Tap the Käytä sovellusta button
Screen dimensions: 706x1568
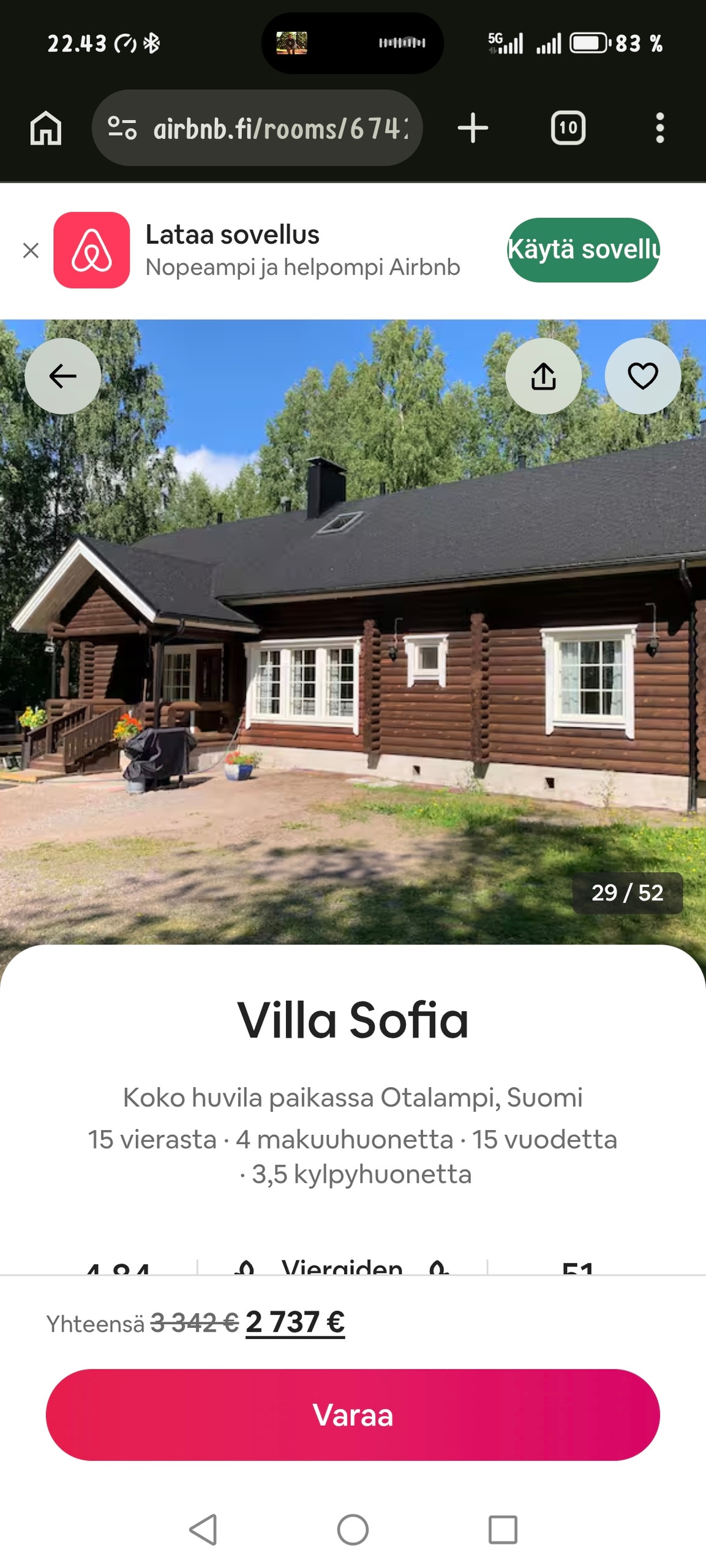[582, 250]
